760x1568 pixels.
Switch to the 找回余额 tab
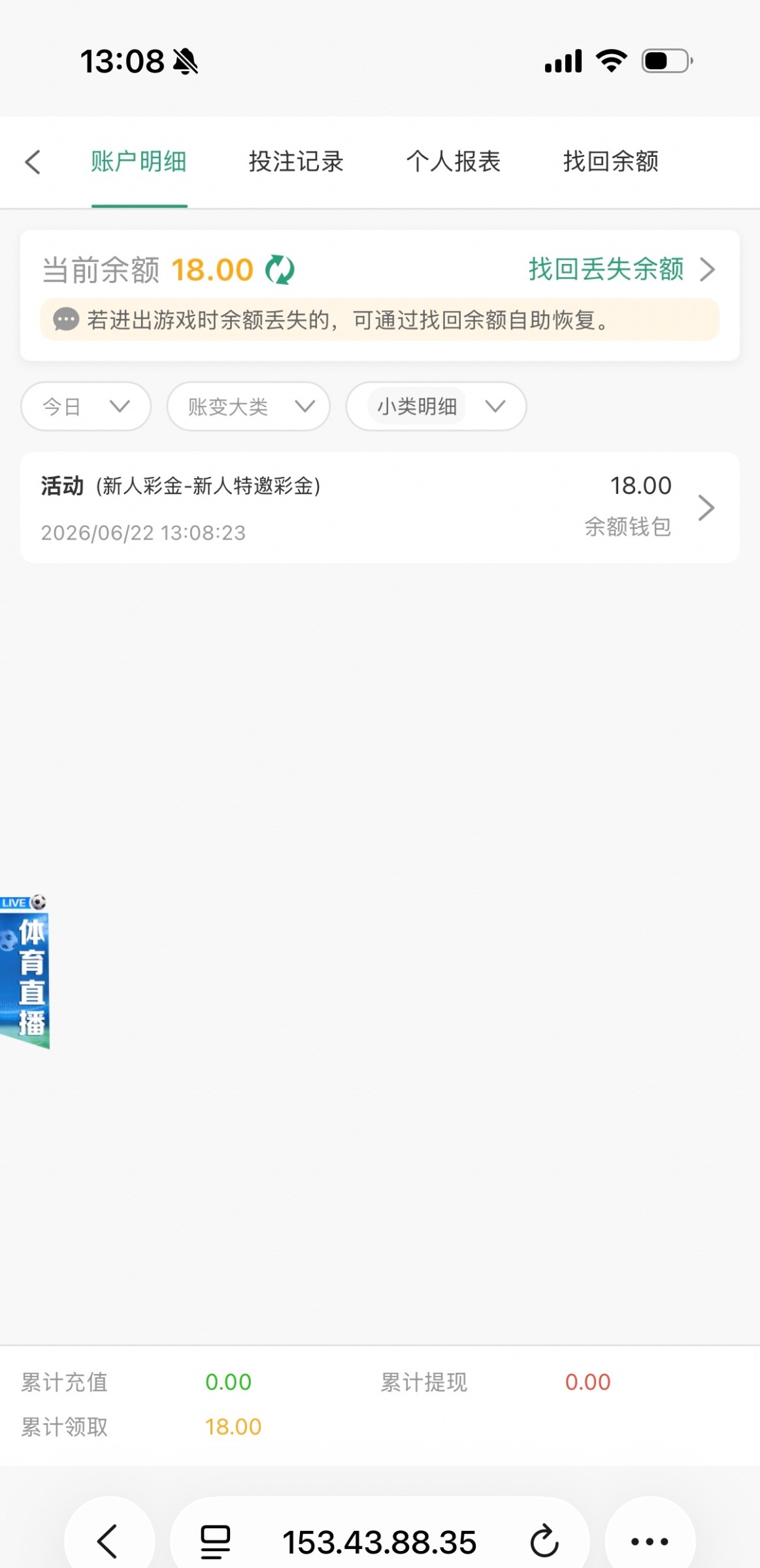(611, 161)
